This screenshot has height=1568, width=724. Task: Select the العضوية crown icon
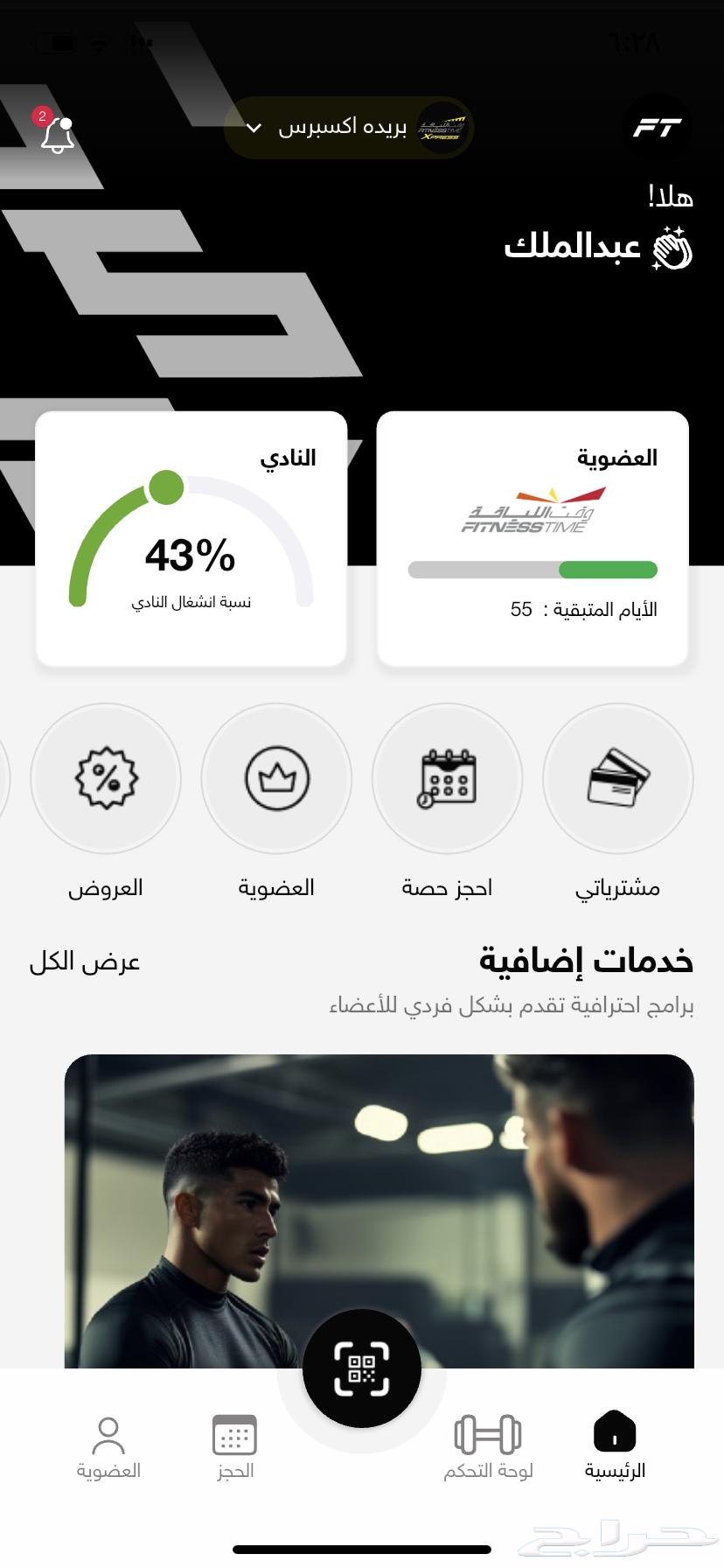[276, 779]
